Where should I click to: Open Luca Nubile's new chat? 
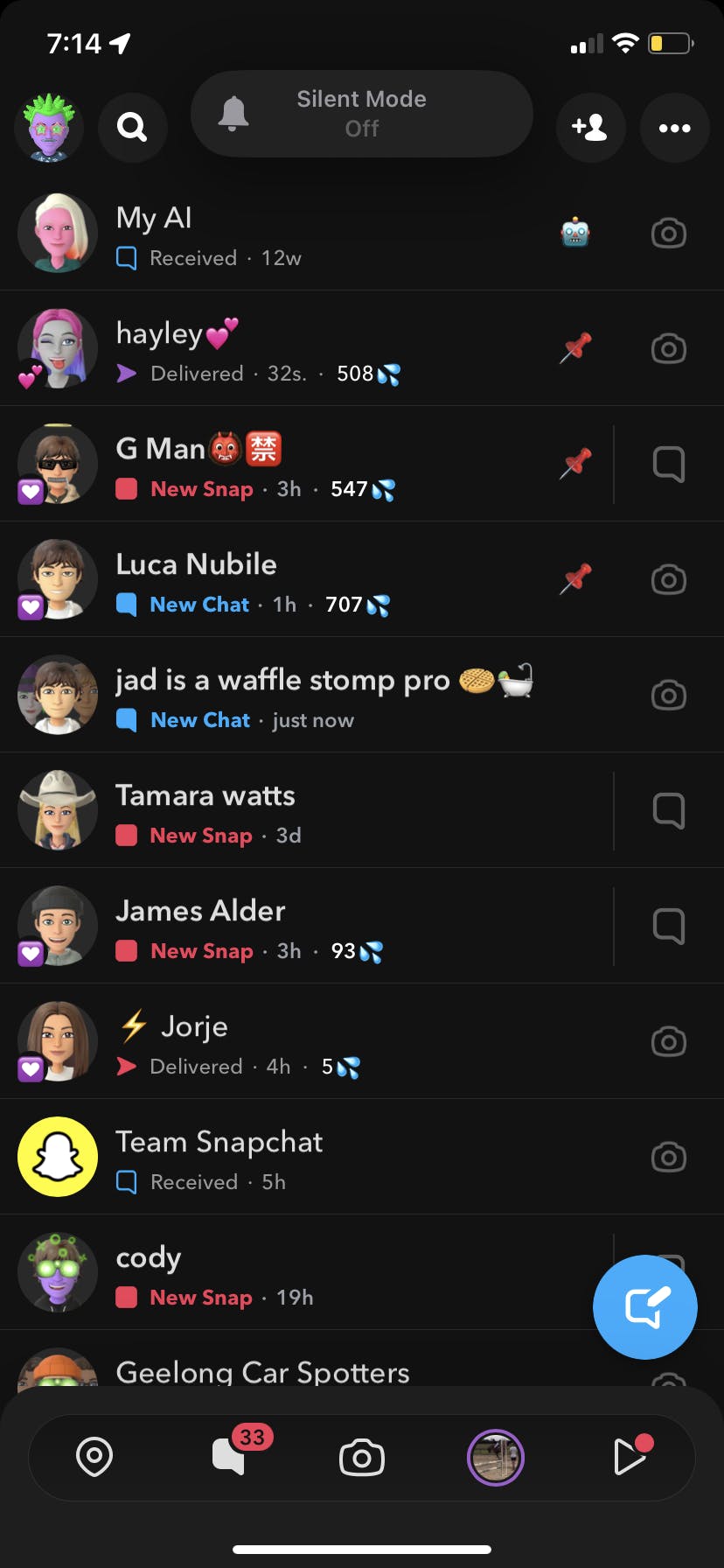pos(262,580)
